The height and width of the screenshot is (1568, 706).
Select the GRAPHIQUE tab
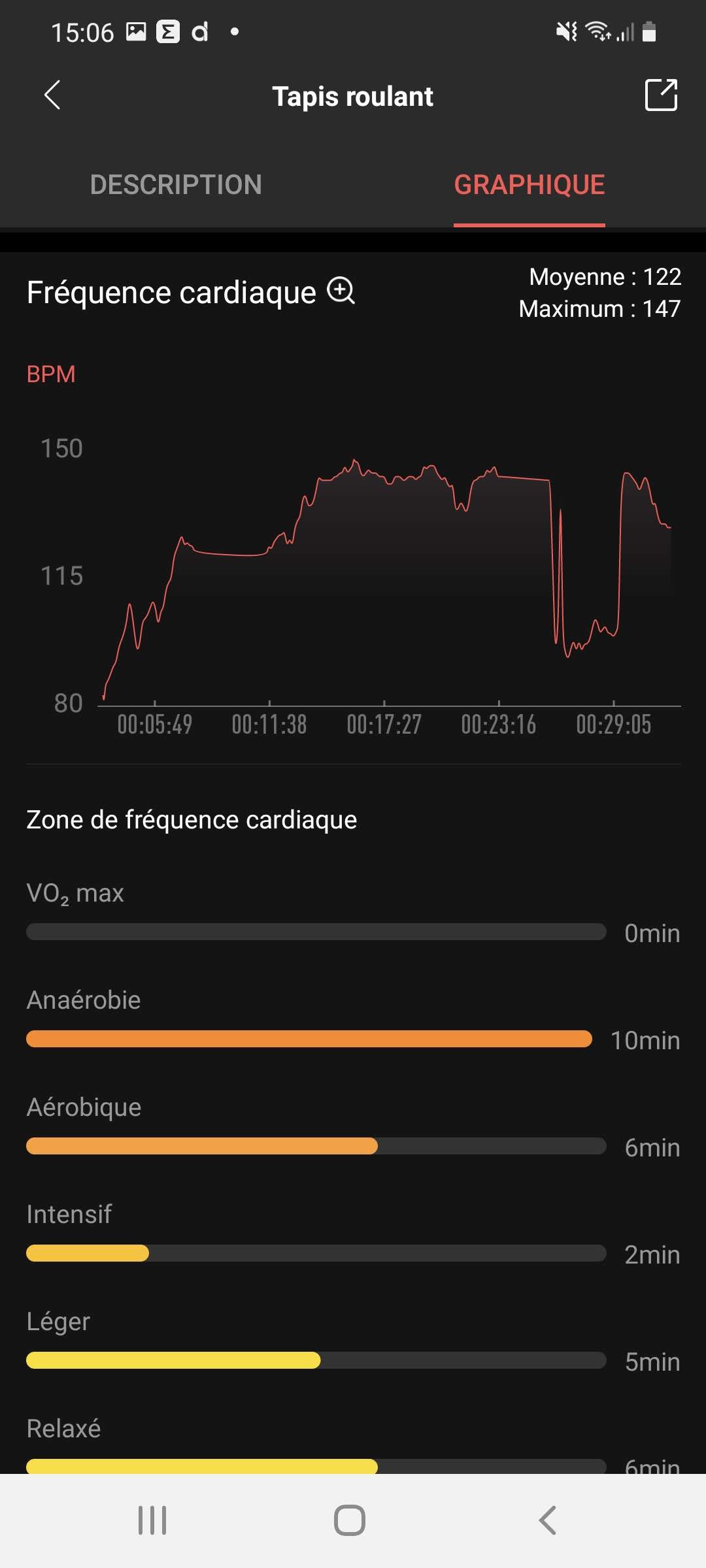coord(529,185)
